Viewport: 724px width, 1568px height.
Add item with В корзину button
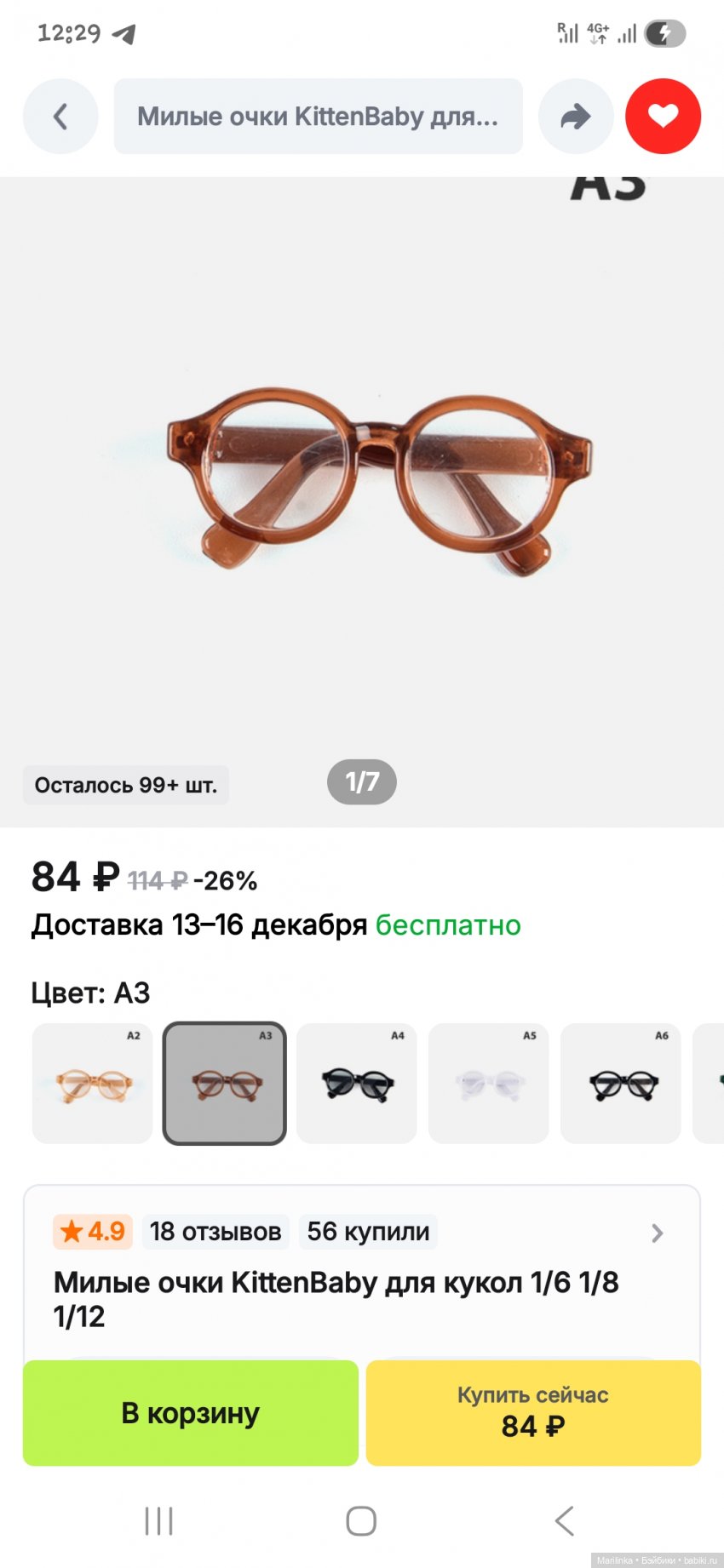(191, 1413)
